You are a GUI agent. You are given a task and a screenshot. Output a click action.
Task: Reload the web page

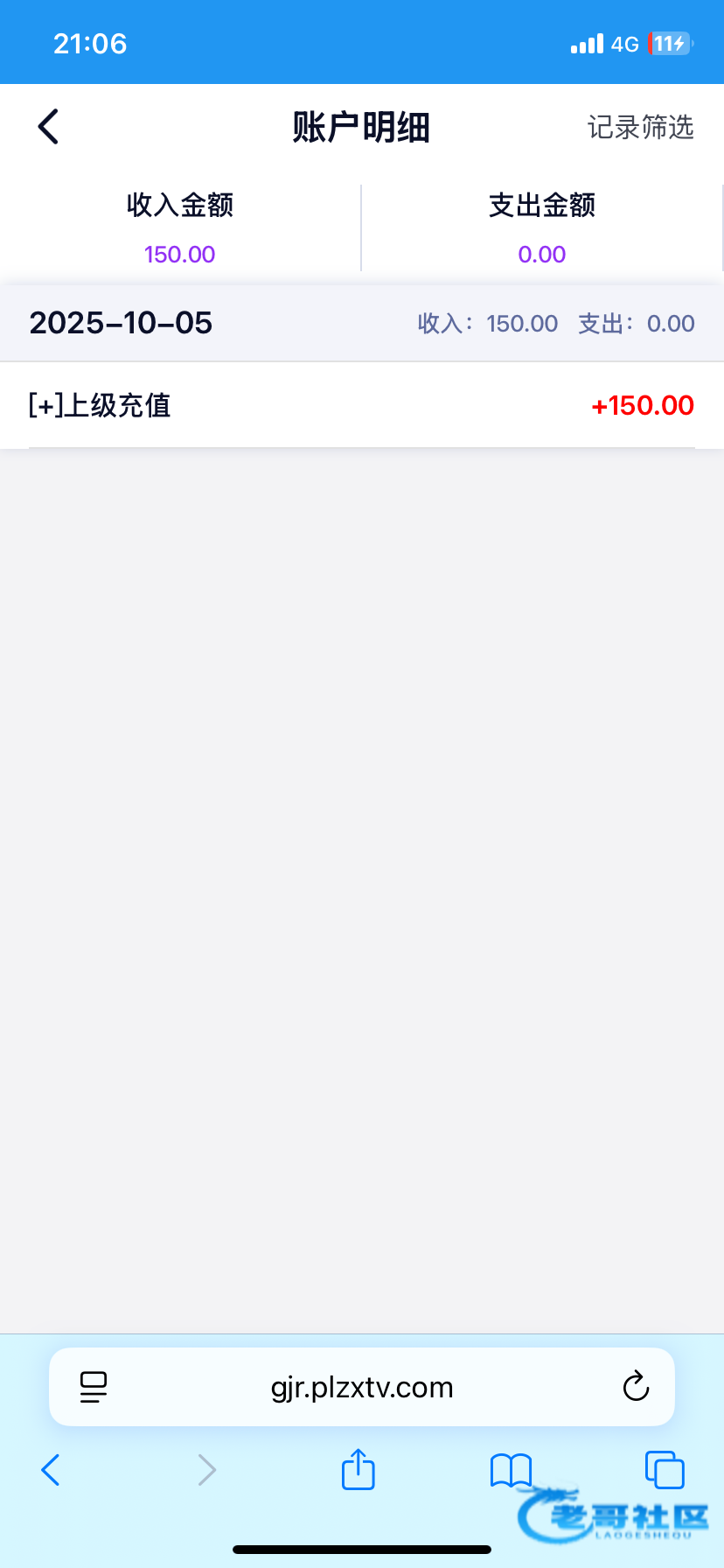point(636,1387)
